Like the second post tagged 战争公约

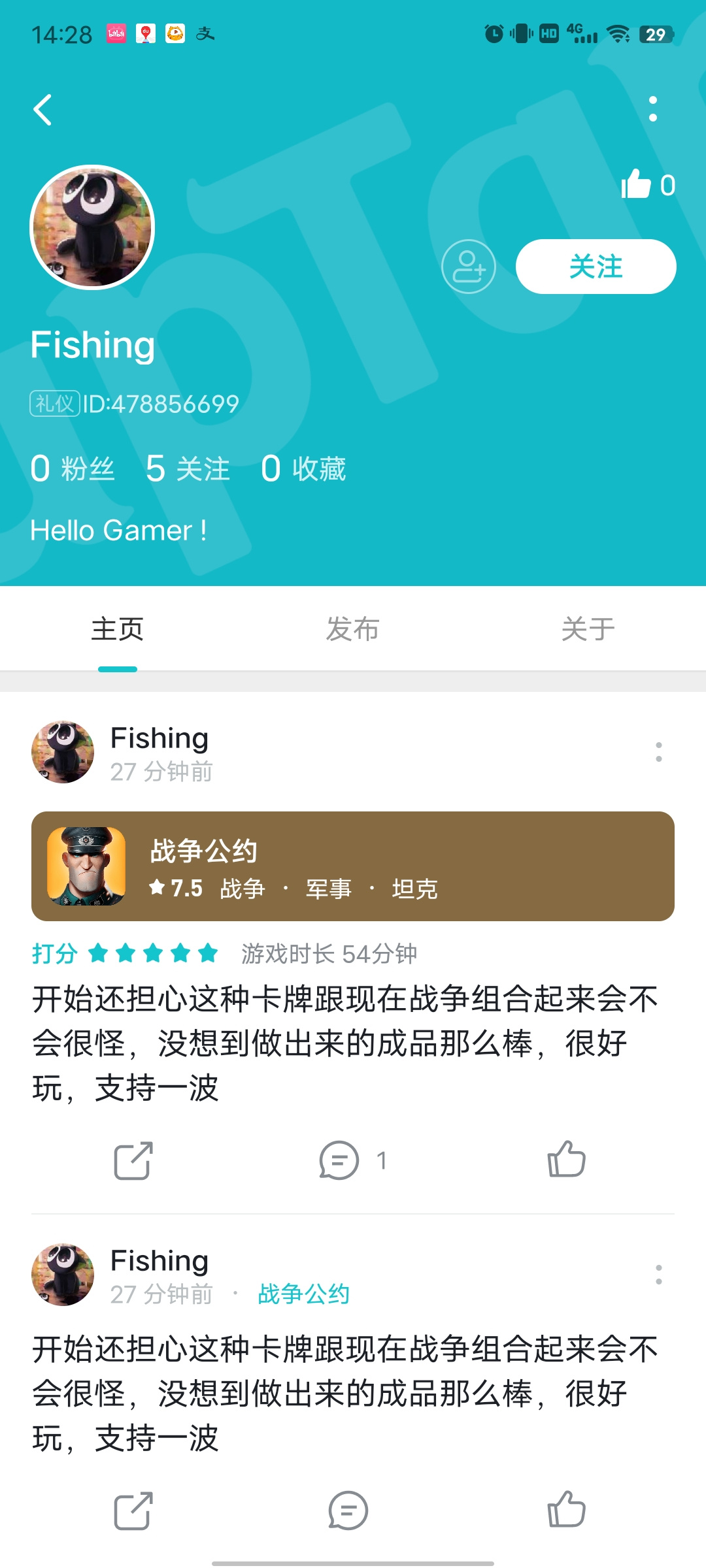point(566,1509)
